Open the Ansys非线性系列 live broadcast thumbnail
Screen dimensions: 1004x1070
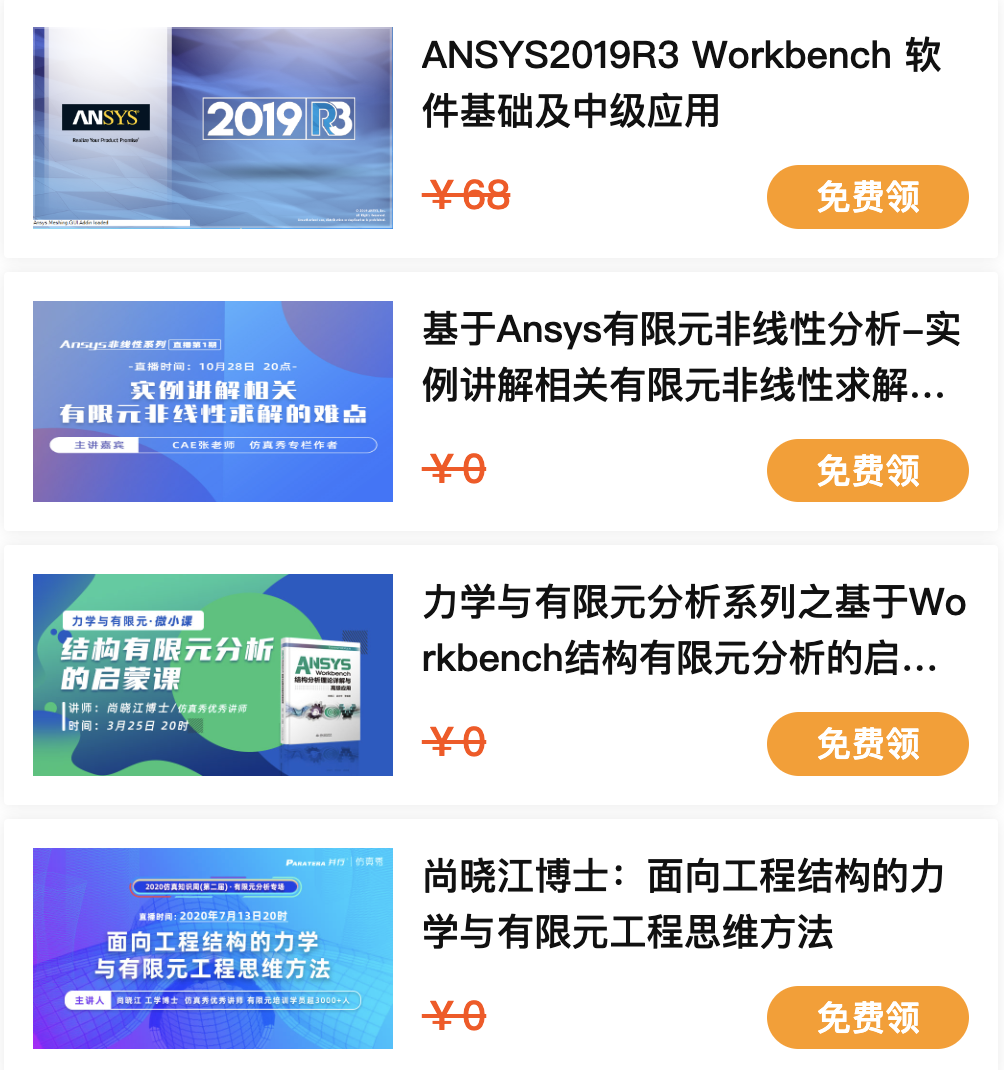point(212,401)
